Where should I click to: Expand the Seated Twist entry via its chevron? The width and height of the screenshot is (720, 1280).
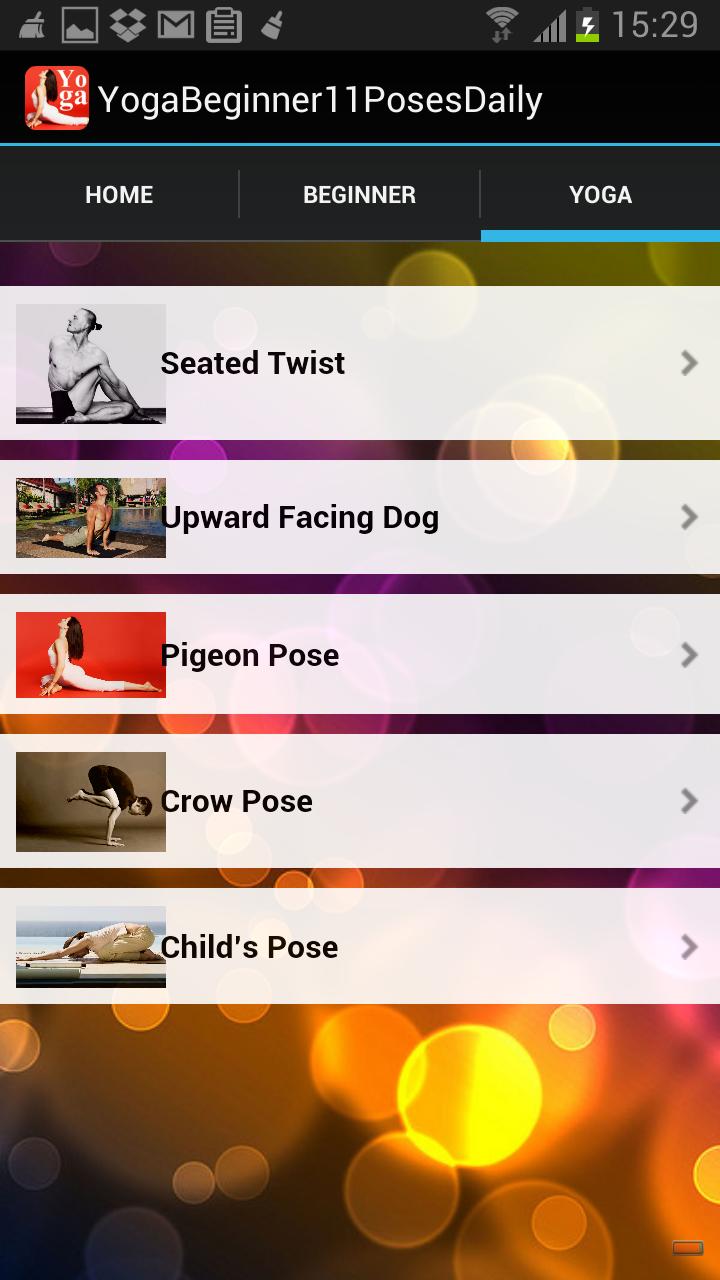pyautogui.click(x=689, y=363)
